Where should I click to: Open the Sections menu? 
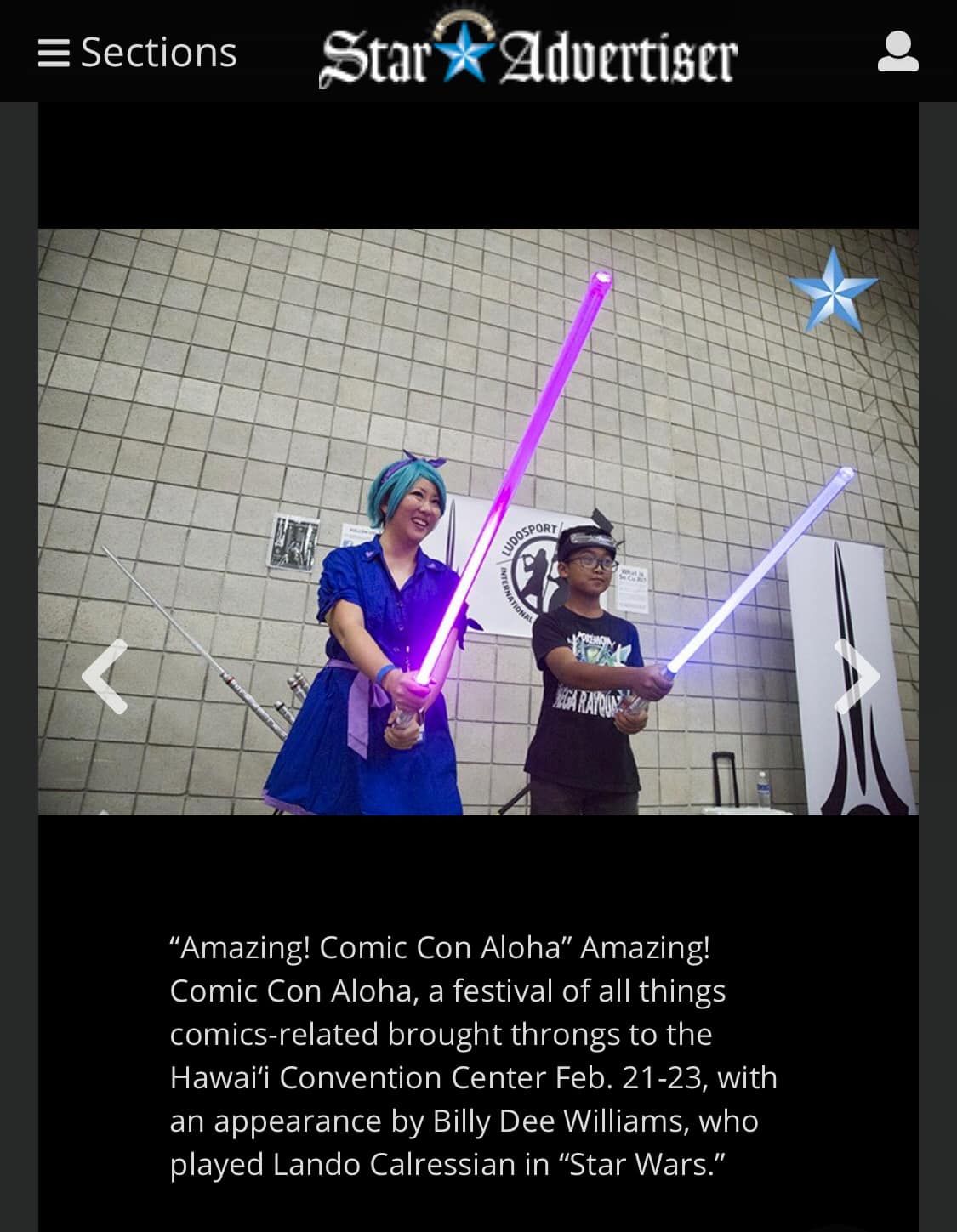[x=138, y=53]
